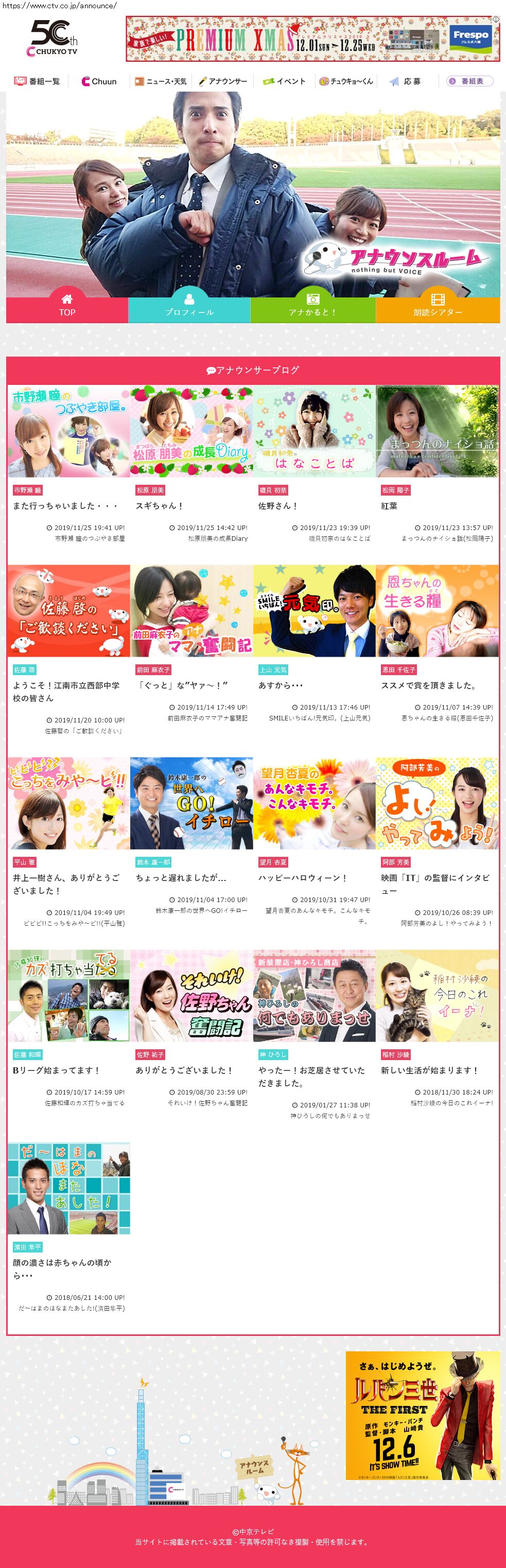Open 松原朋美の成長Diary blog card
This screenshot has width=506, height=1568.
coord(191,431)
